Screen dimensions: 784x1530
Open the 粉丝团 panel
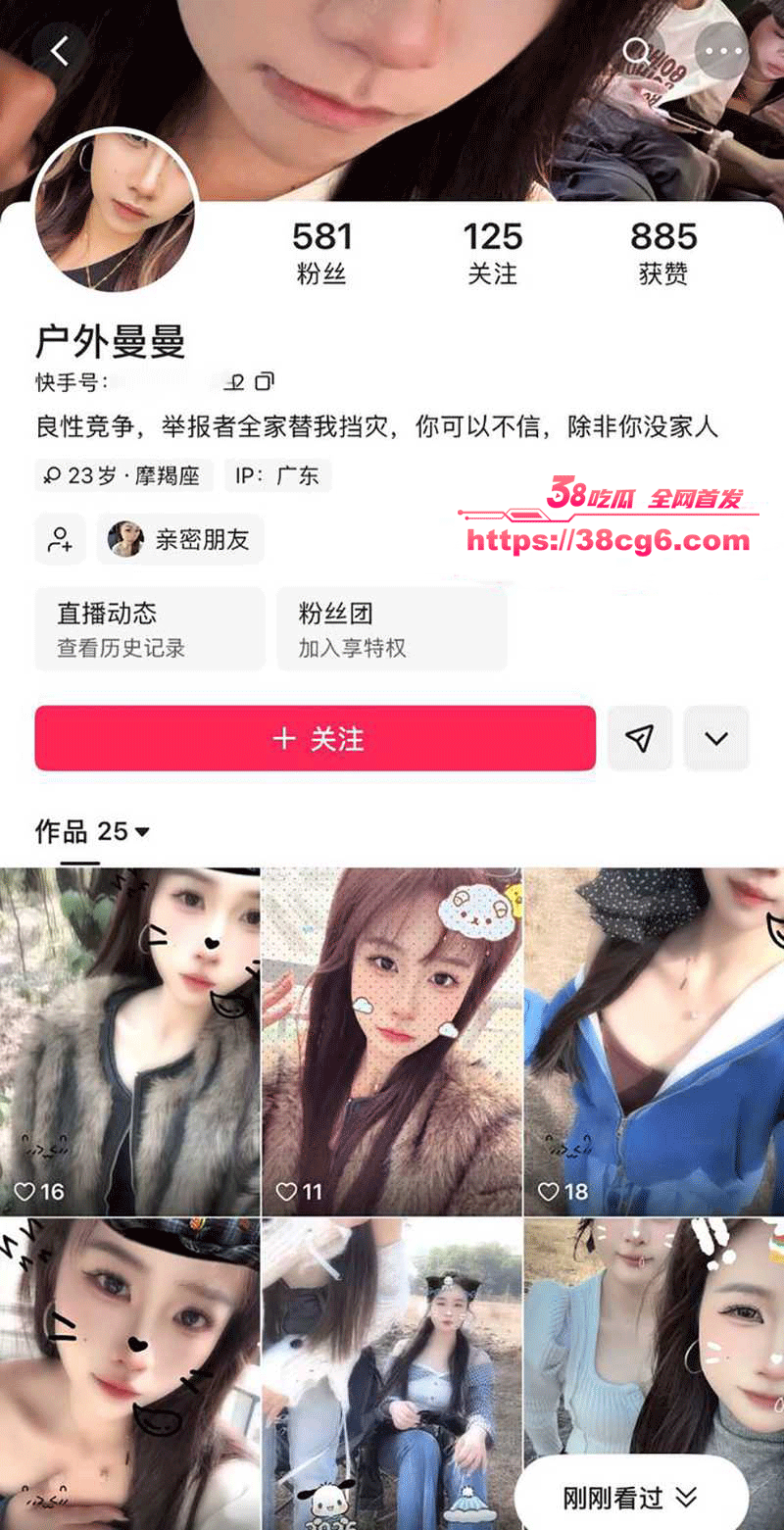pyautogui.click(x=392, y=628)
